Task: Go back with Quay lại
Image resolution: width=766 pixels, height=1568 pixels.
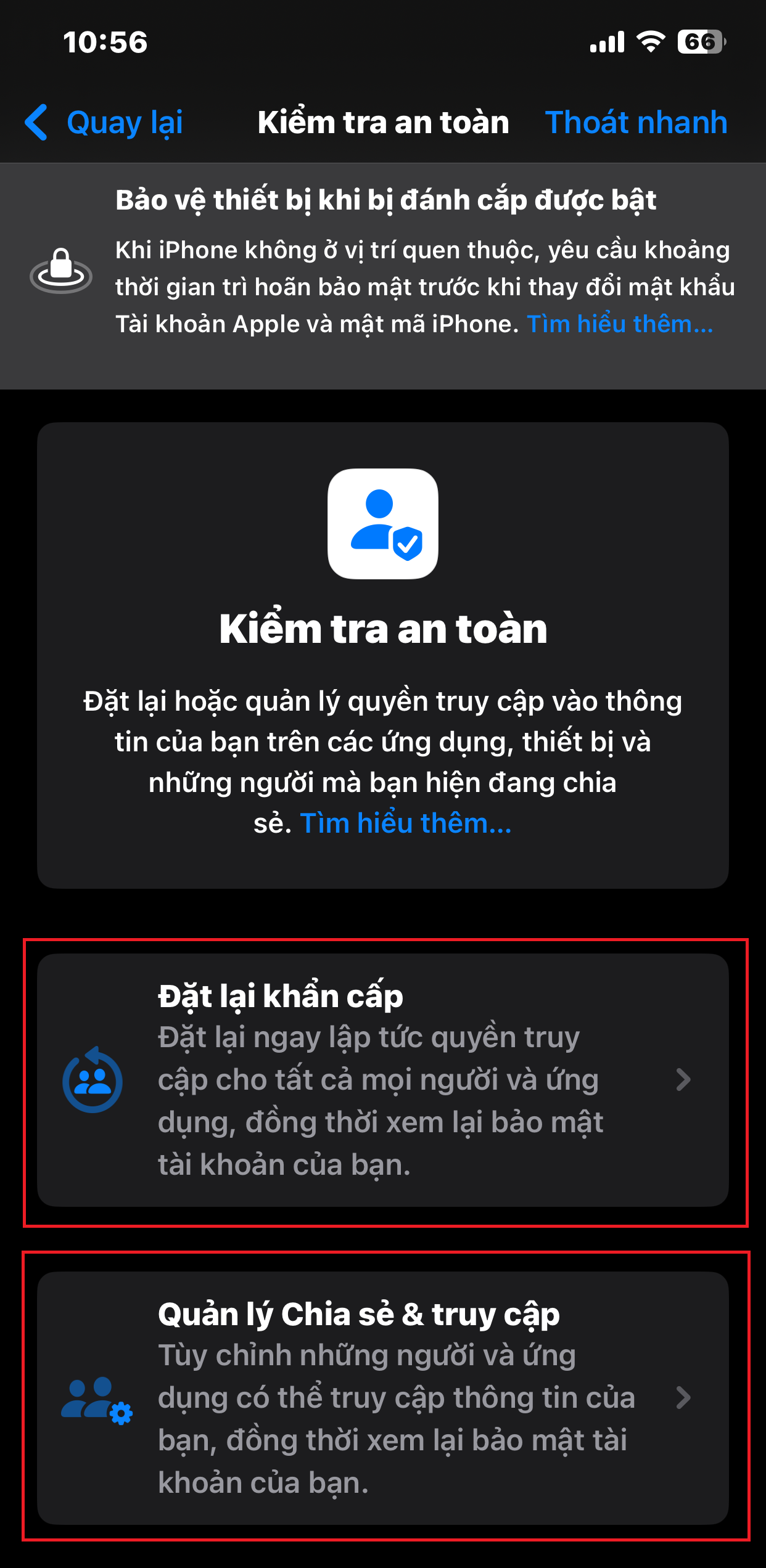Action: (105, 122)
